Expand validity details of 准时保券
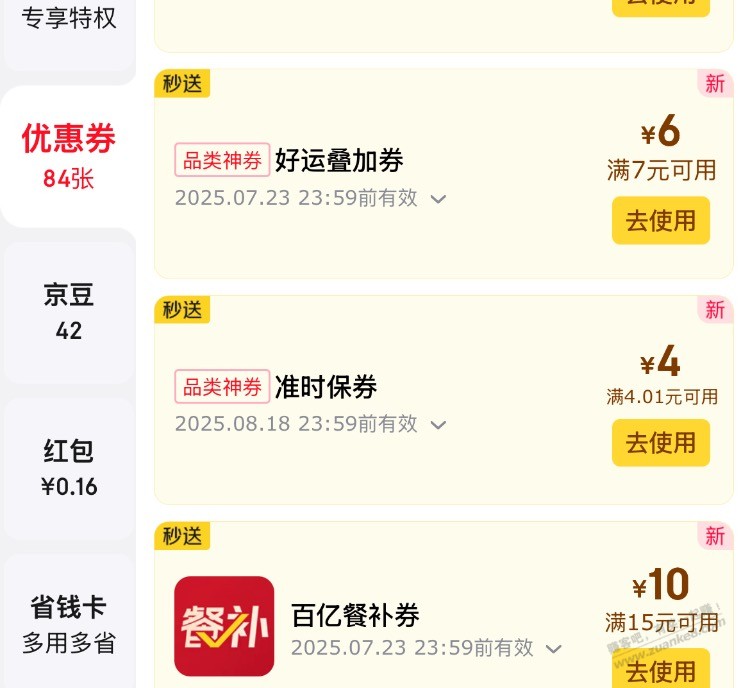 pos(438,425)
